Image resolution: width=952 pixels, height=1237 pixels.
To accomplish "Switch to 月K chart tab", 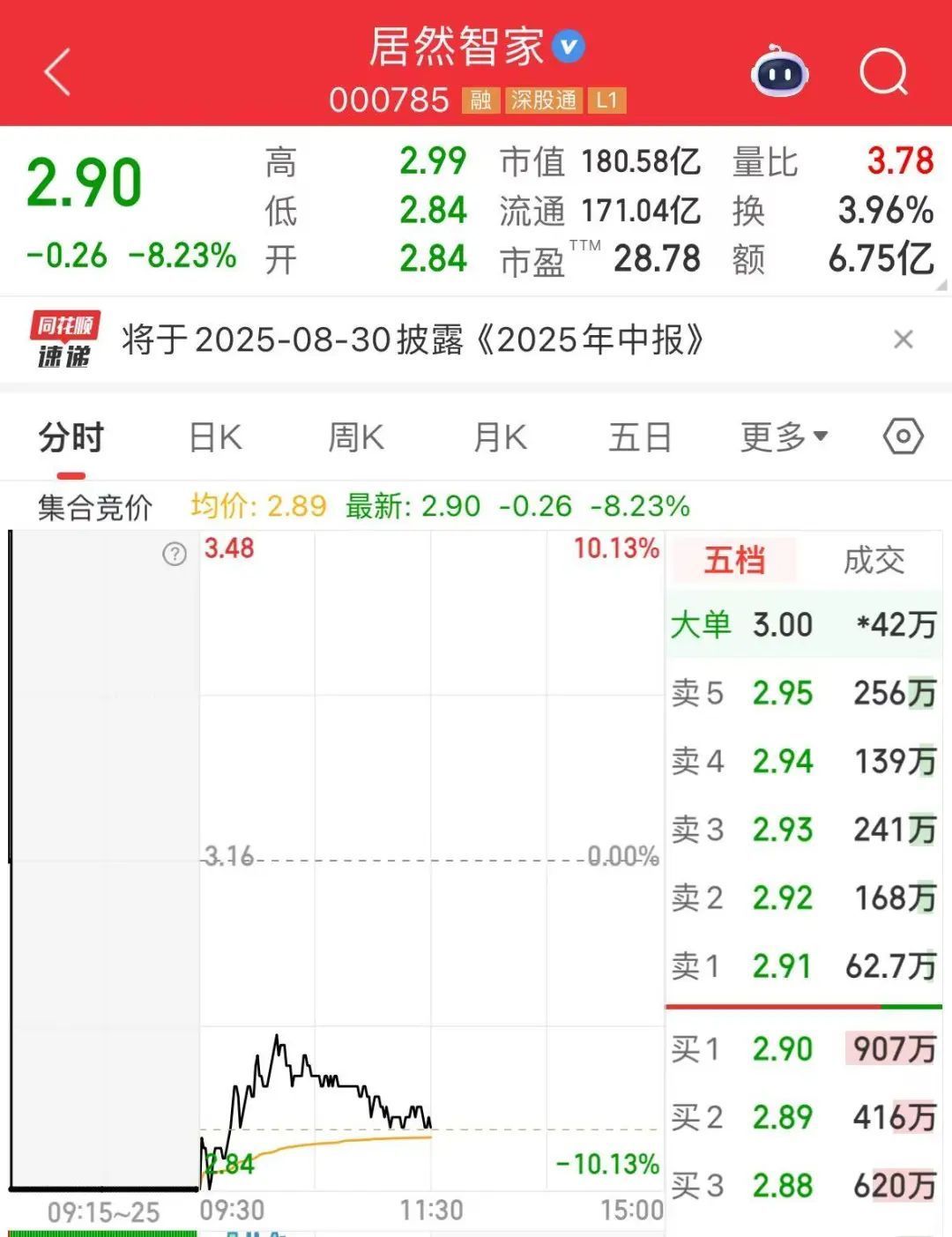I will [500, 437].
